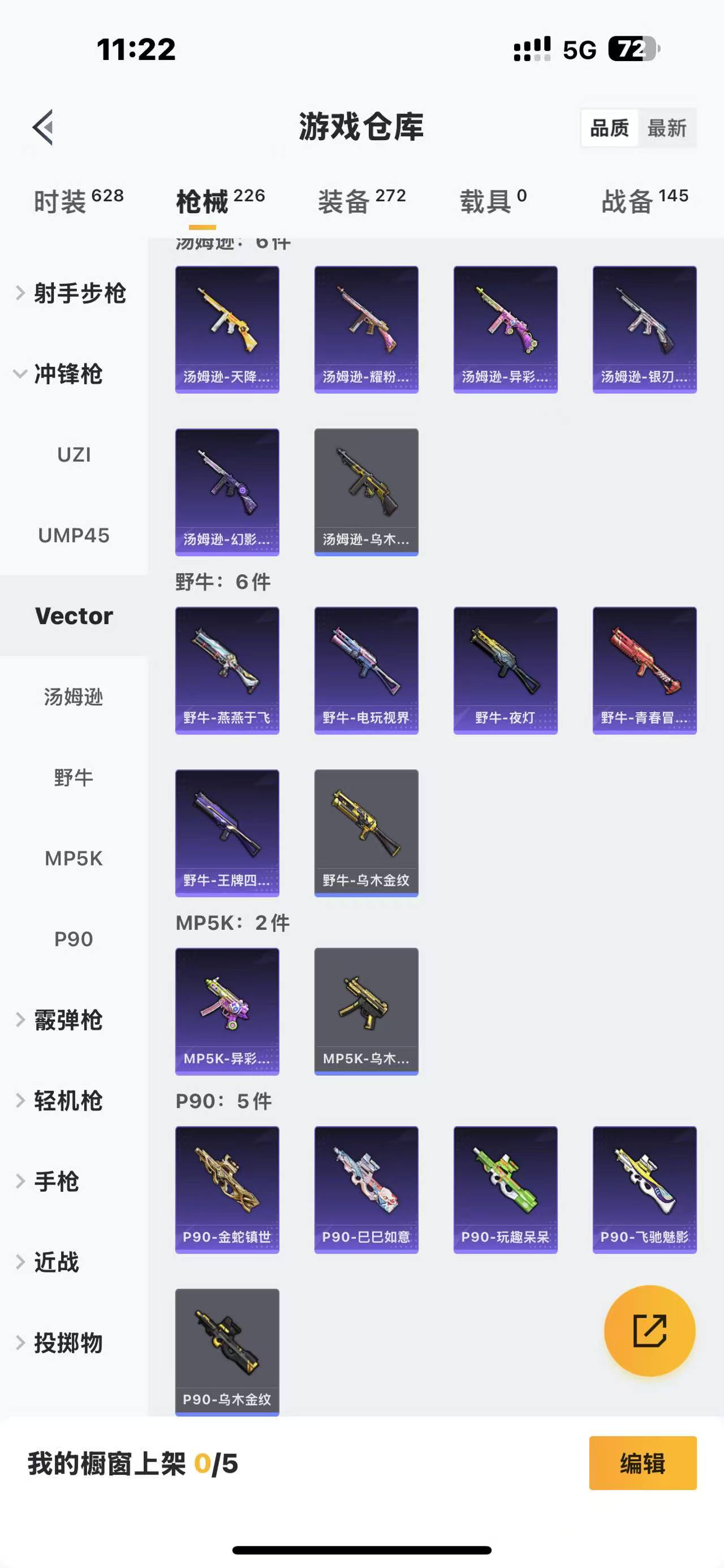724x1568 pixels.
Task: Go back using the top-left arrow
Action: (42, 128)
